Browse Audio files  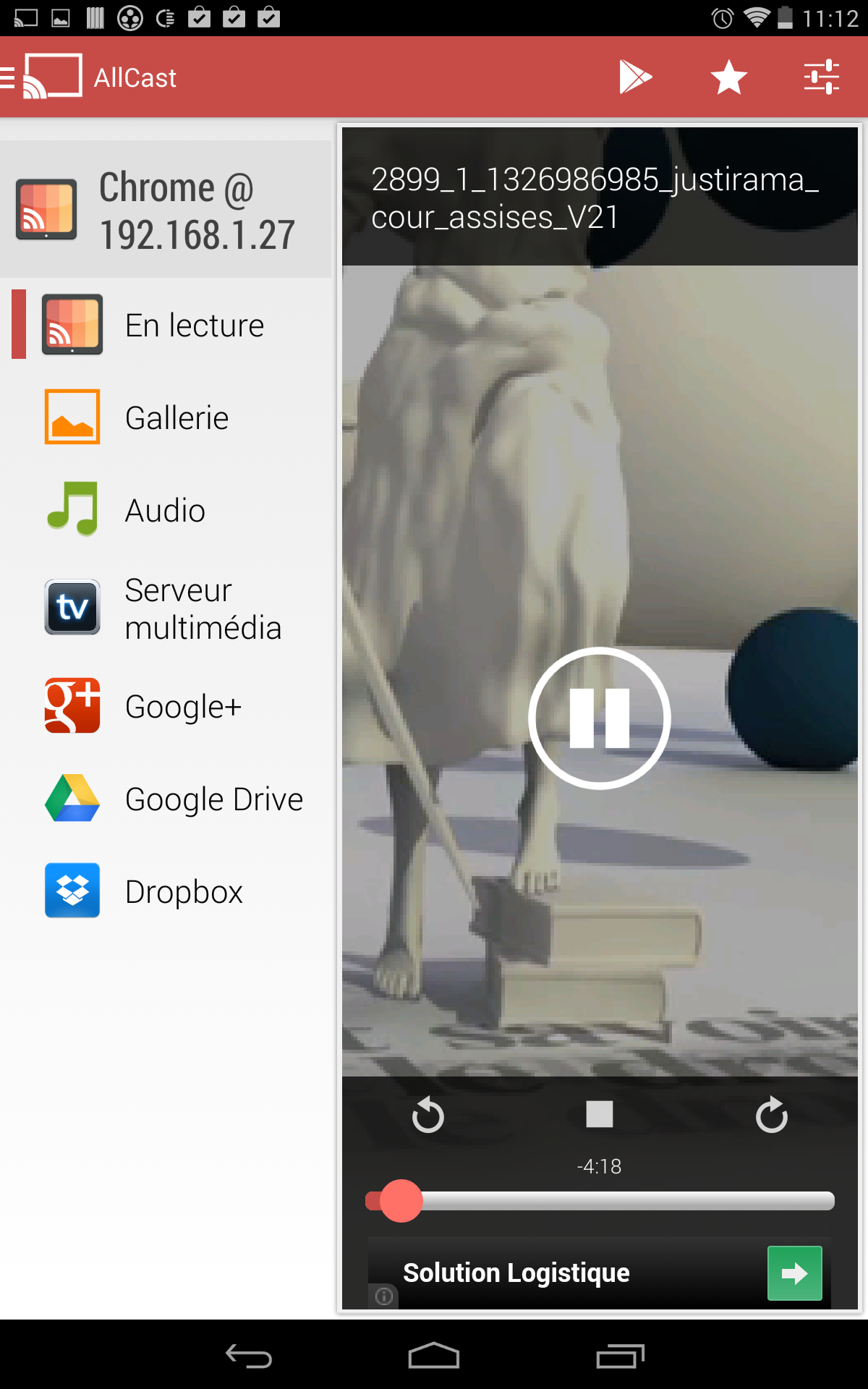tap(166, 510)
